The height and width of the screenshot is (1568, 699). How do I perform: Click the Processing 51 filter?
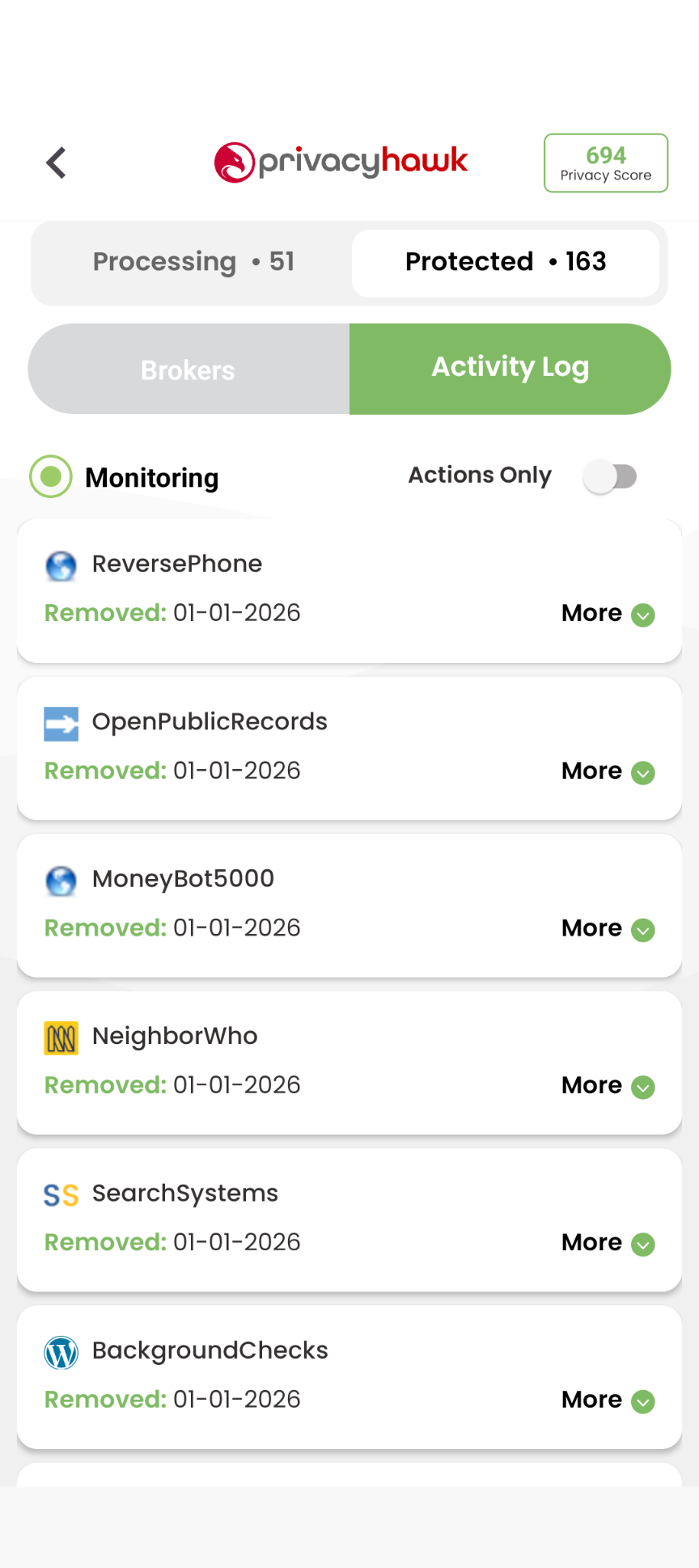(x=194, y=262)
